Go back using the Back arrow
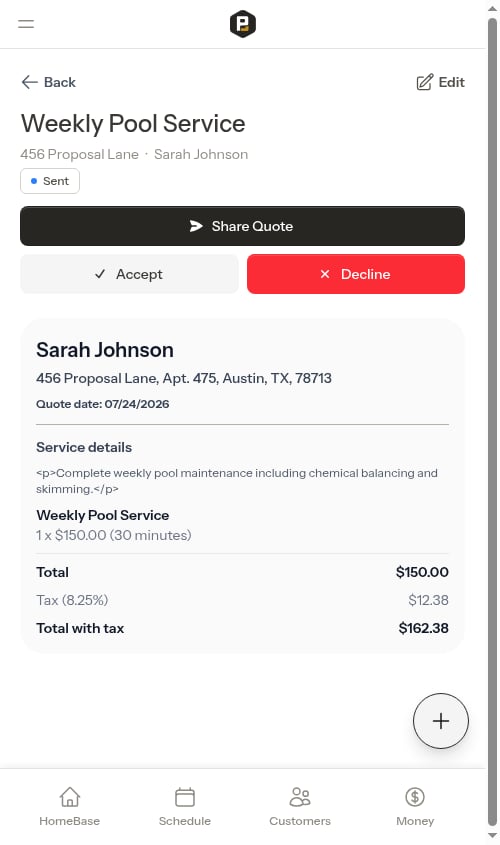This screenshot has width=500, height=845. (x=48, y=82)
